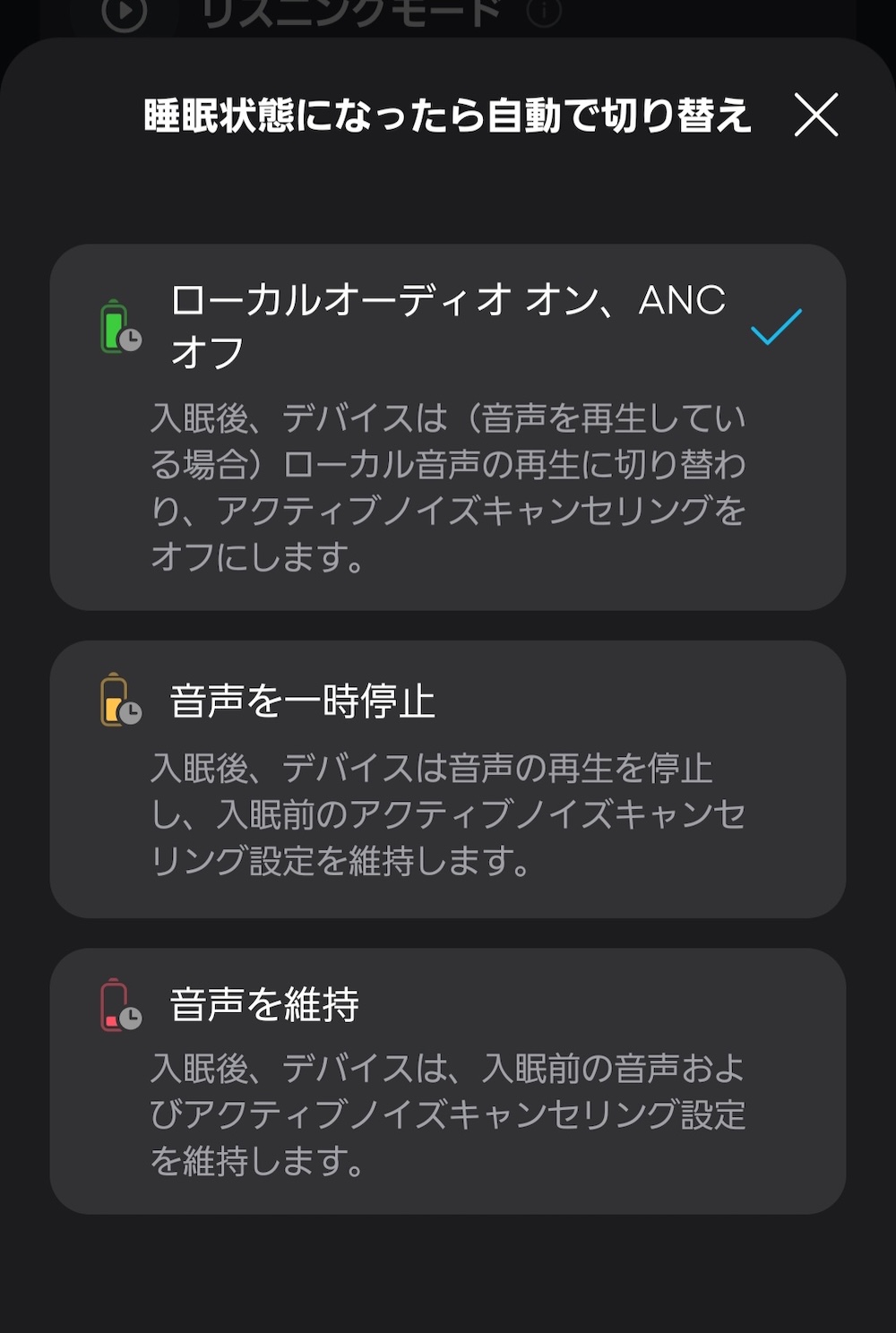Pick the 音声を維持 option
This screenshot has width=896, height=1333.
[447, 1080]
